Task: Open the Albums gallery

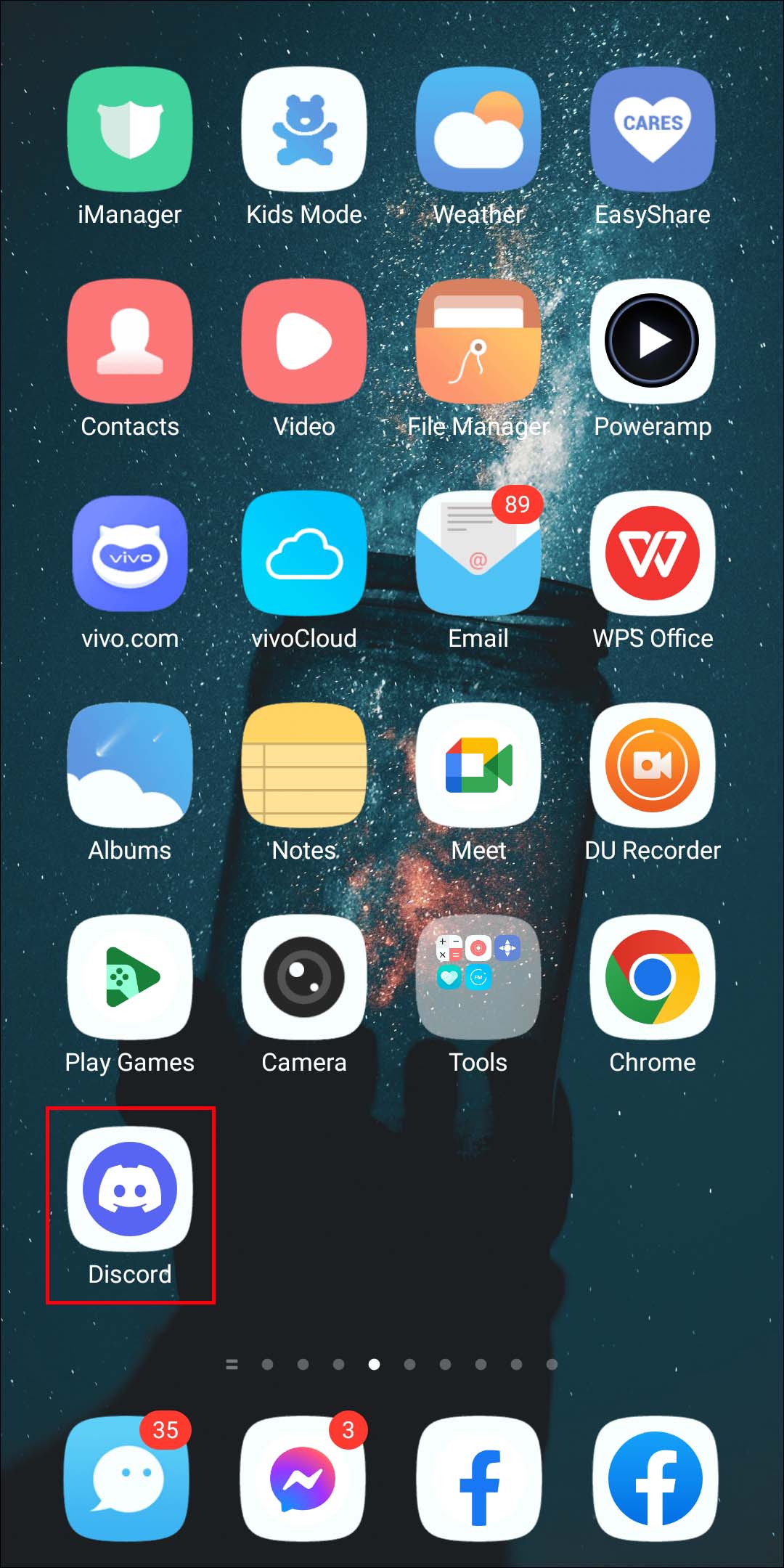Action: tap(130, 765)
